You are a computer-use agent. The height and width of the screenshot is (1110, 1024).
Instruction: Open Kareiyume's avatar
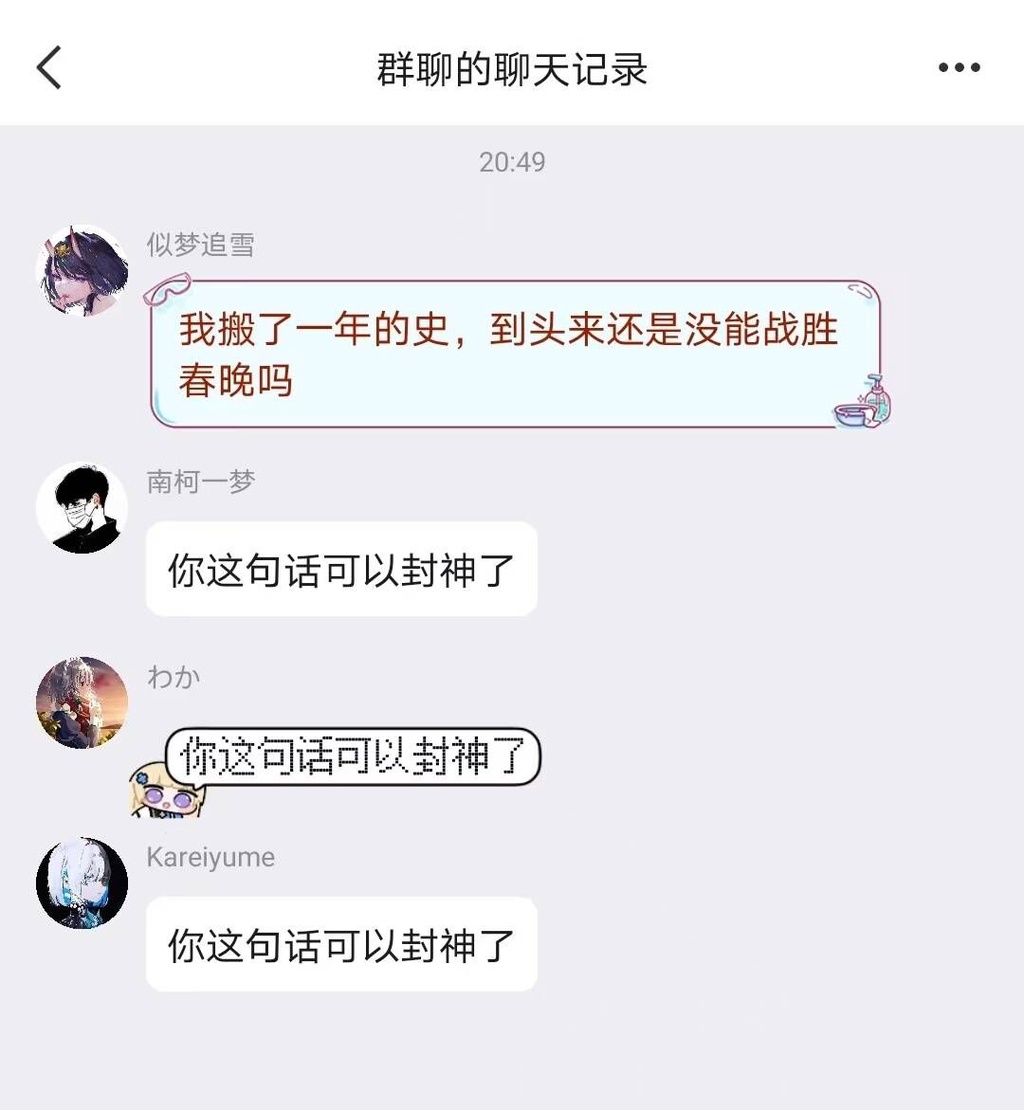tap(82, 883)
